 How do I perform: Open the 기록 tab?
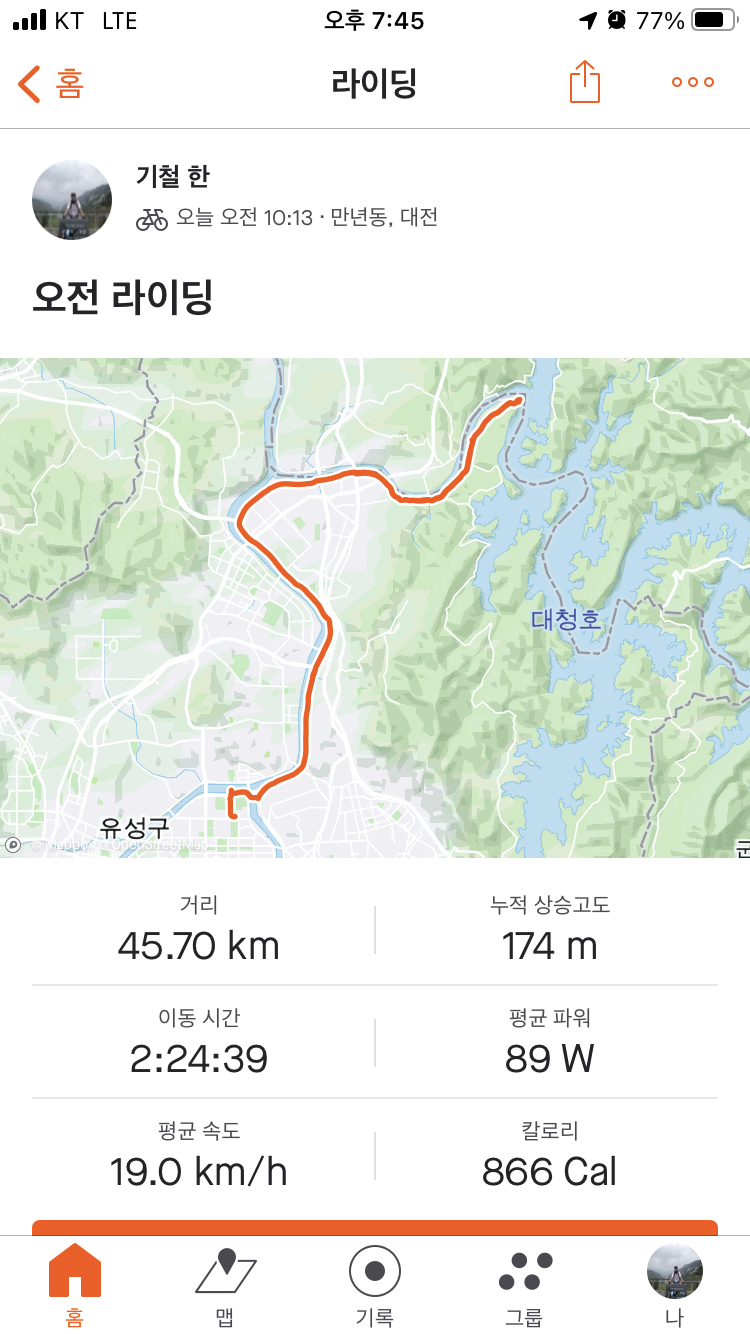click(x=375, y=1286)
